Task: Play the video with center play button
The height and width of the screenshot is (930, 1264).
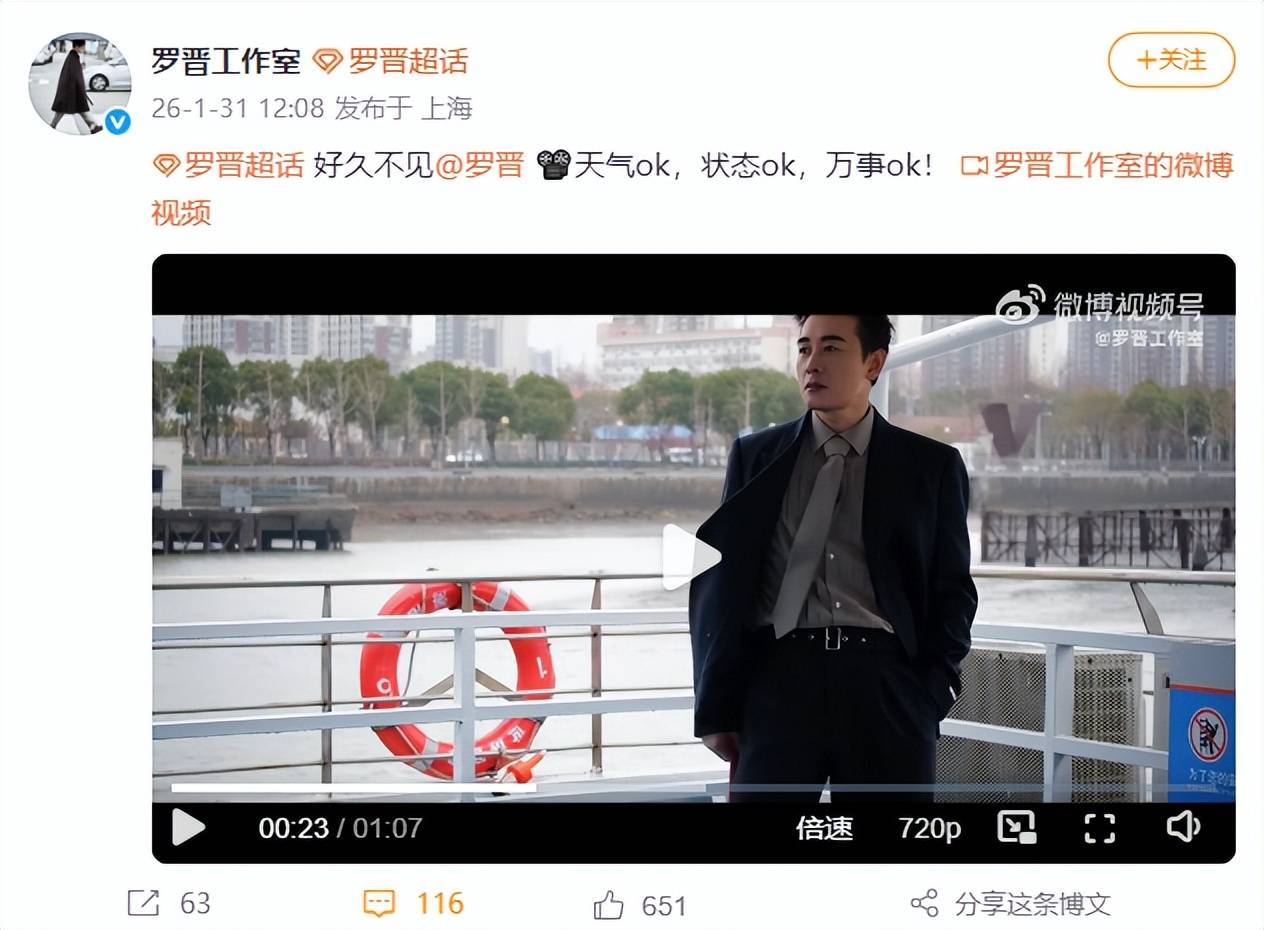Action: pos(692,556)
